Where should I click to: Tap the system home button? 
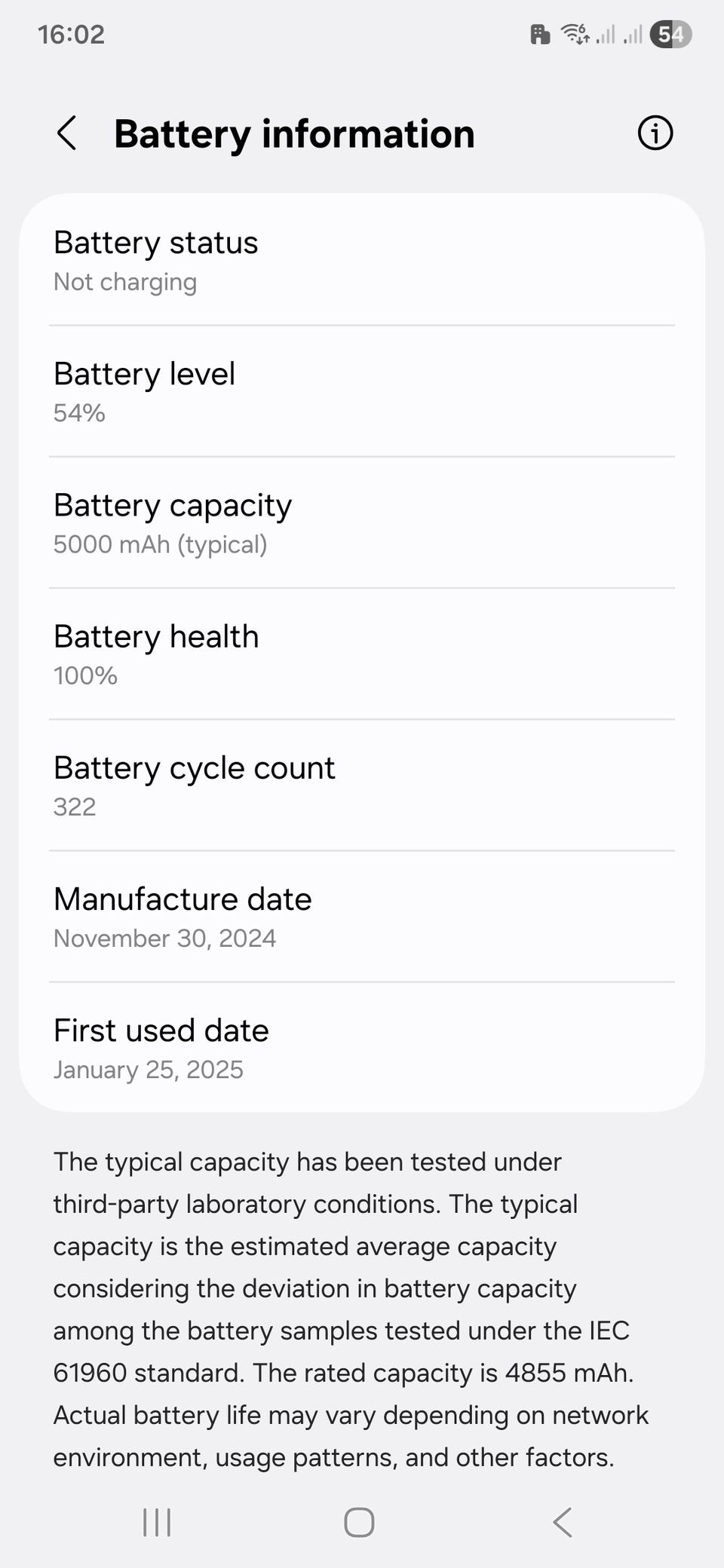click(359, 1522)
